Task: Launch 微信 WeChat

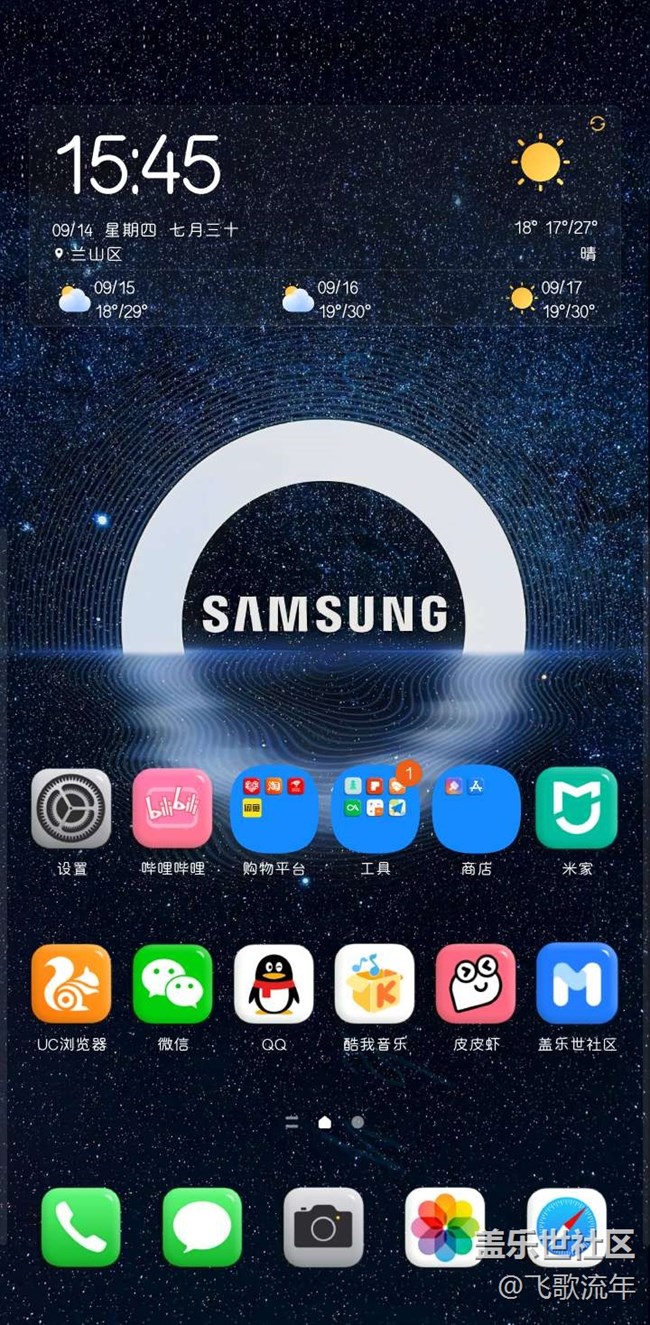Action: coord(172,984)
